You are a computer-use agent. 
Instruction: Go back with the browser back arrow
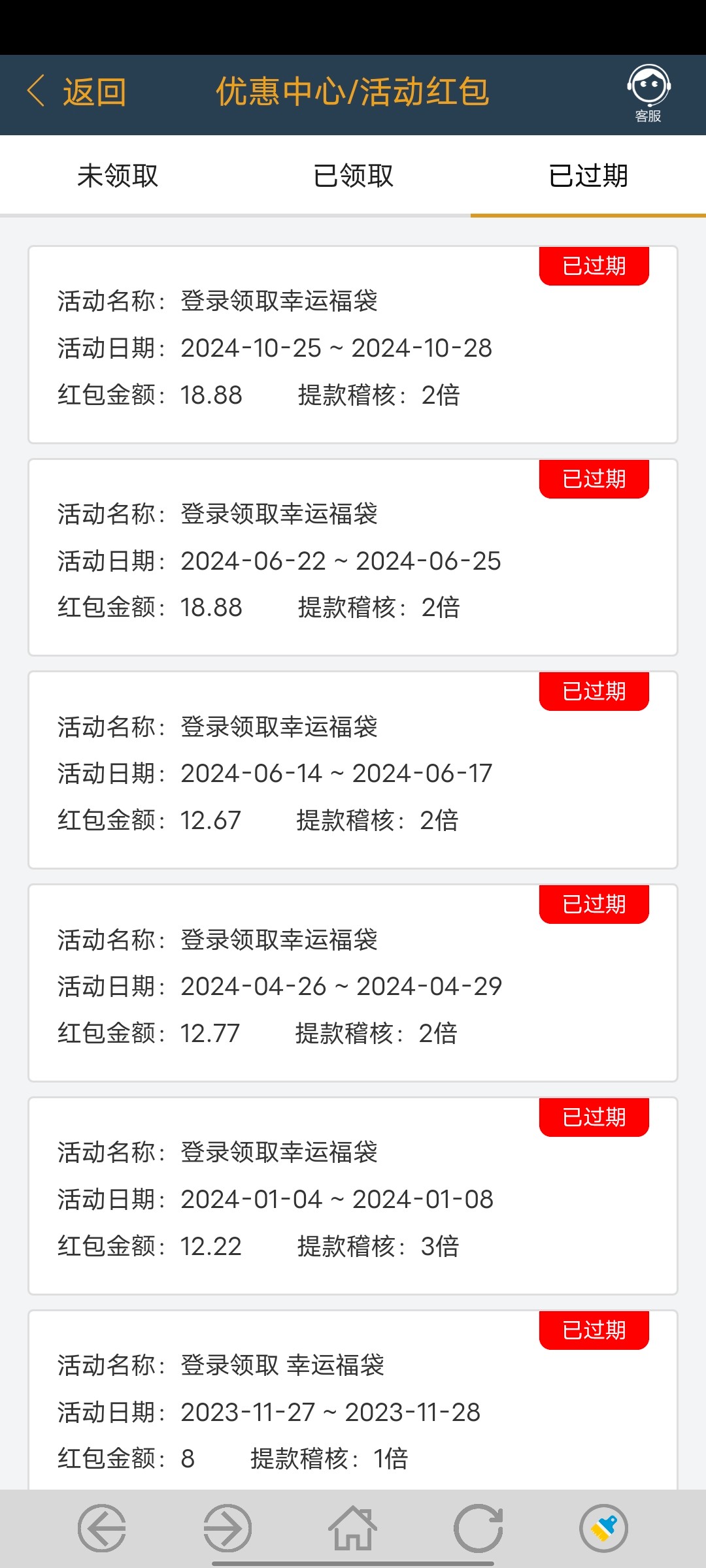pos(101,1528)
